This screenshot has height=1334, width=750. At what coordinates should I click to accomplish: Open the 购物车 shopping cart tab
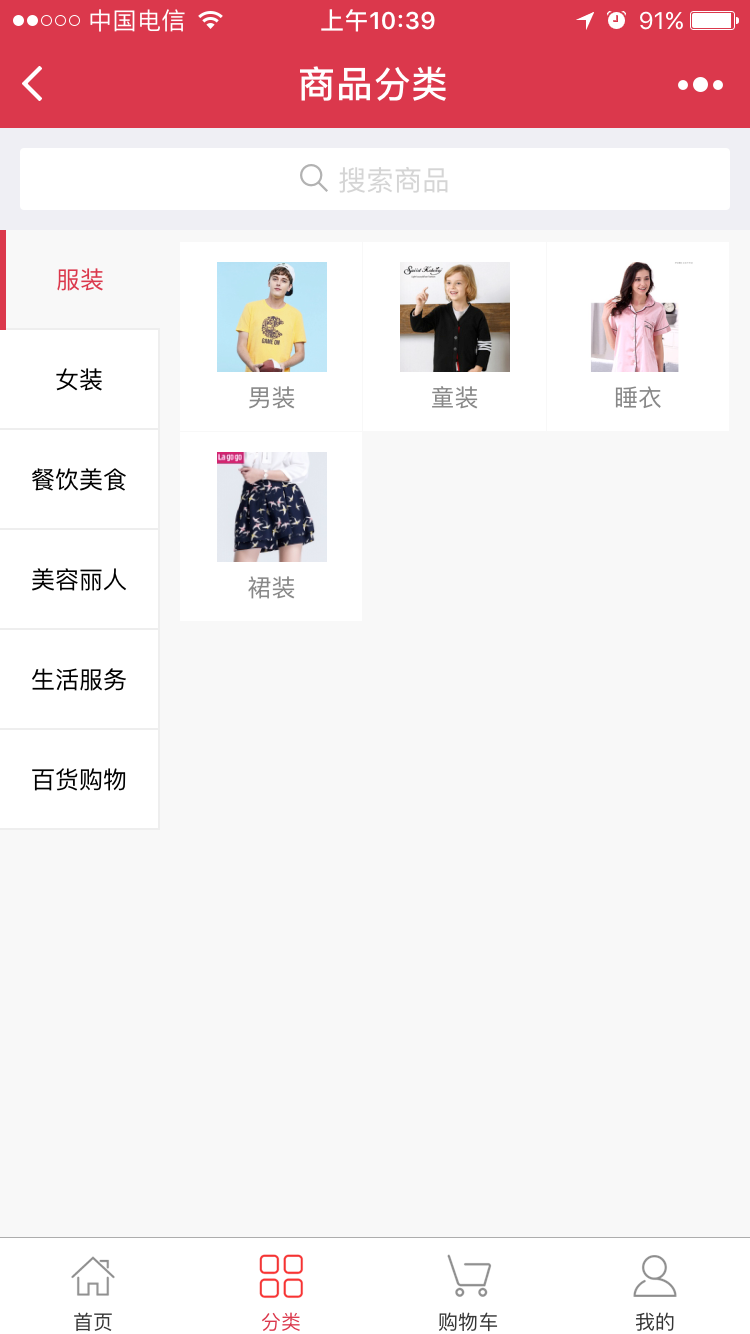coord(468,1291)
